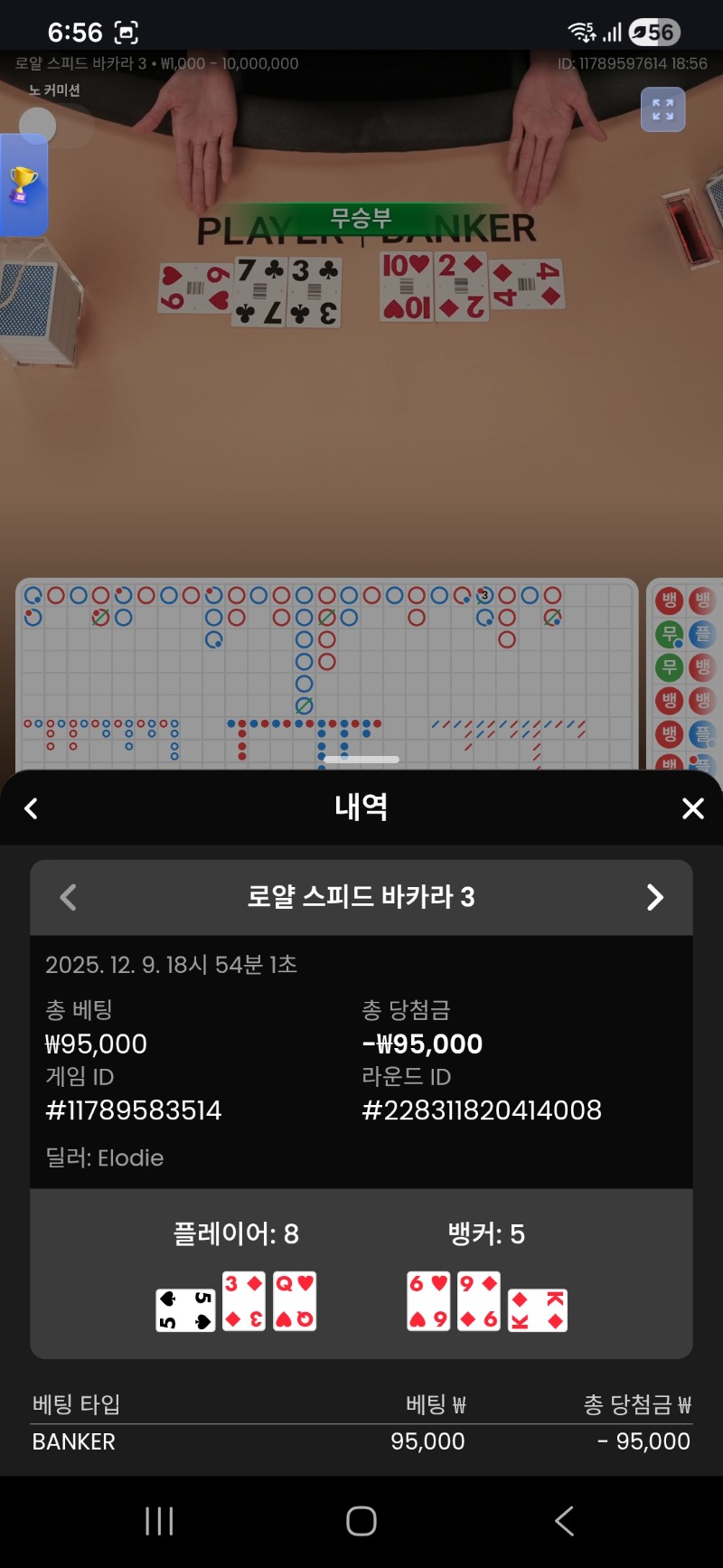Screen dimensions: 723x1568
Task: Tap the system back button
Action: click(x=564, y=1521)
